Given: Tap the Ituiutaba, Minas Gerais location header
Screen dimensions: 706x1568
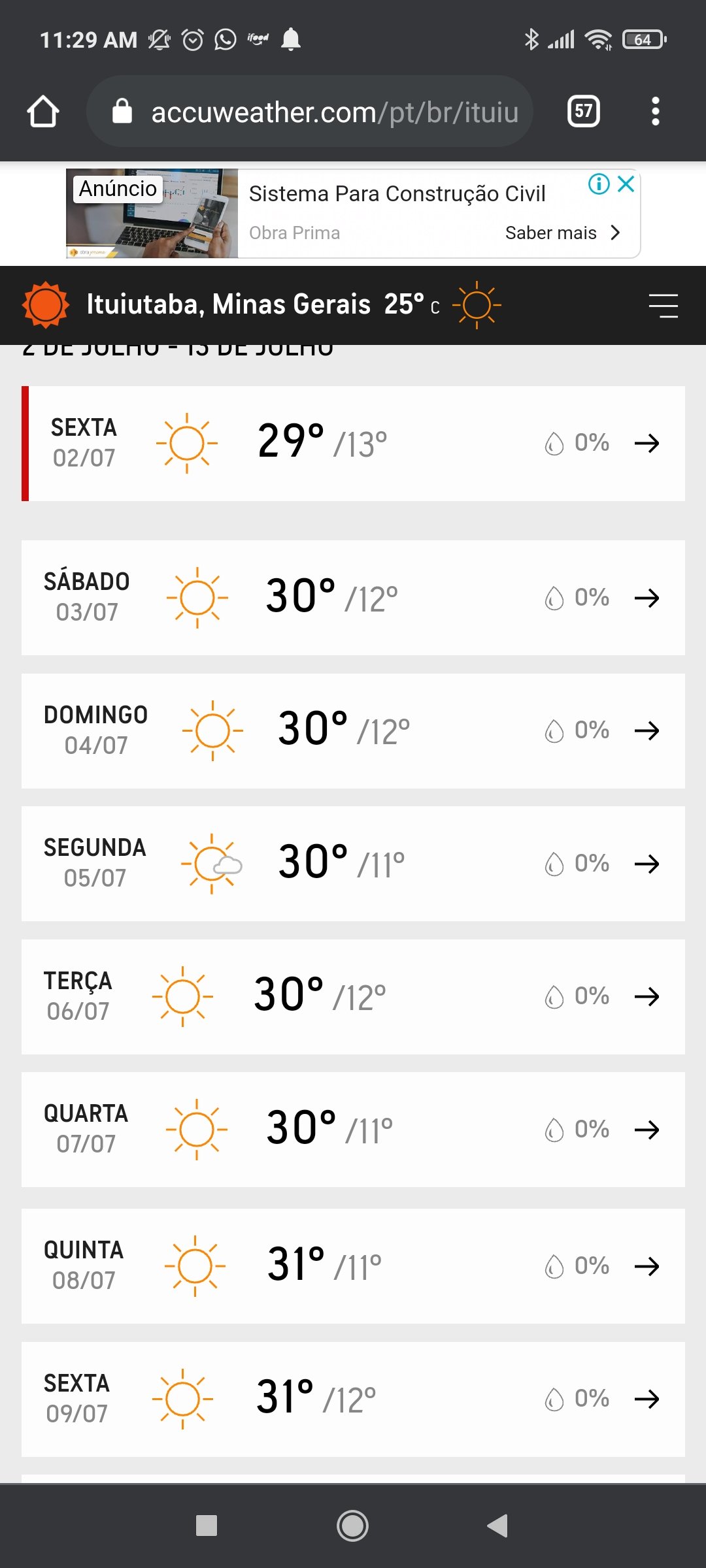Looking at the screenshot, I should pyautogui.click(x=229, y=304).
